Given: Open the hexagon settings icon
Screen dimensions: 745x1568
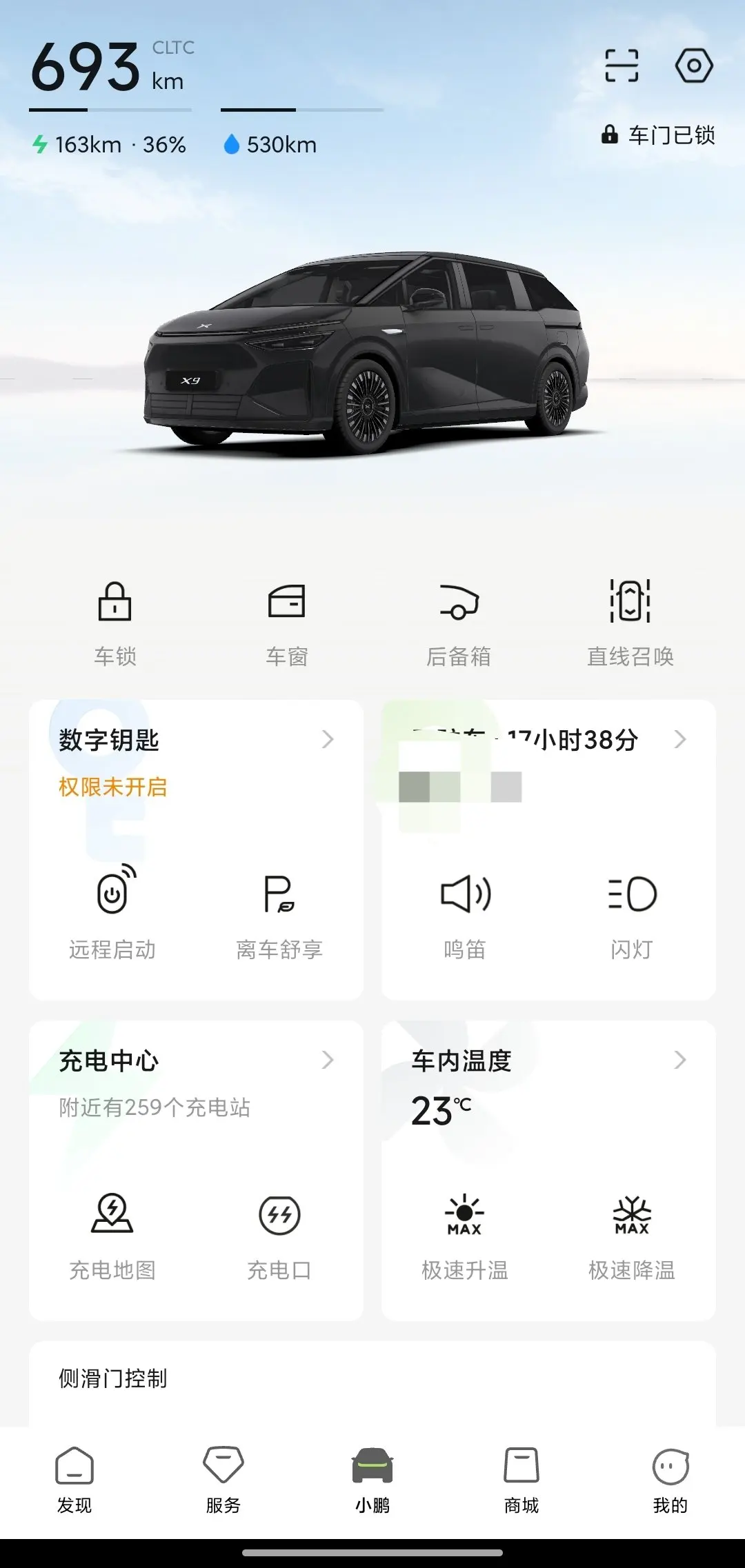Looking at the screenshot, I should click(693, 66).
